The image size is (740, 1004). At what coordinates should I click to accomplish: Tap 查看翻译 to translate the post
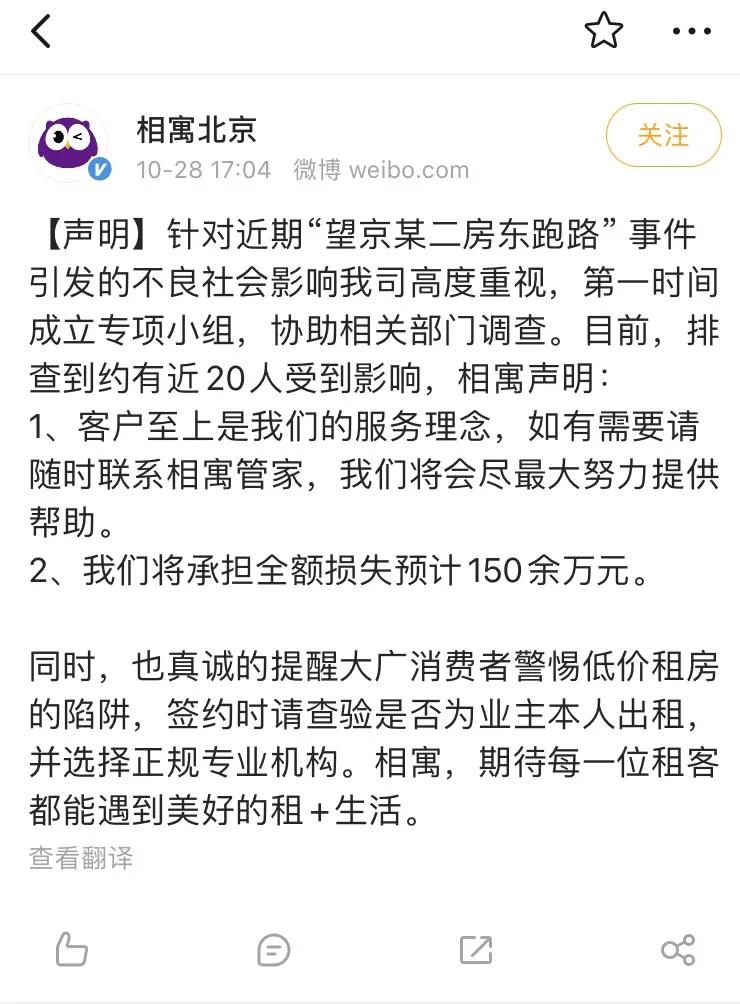tap(81, 857)
